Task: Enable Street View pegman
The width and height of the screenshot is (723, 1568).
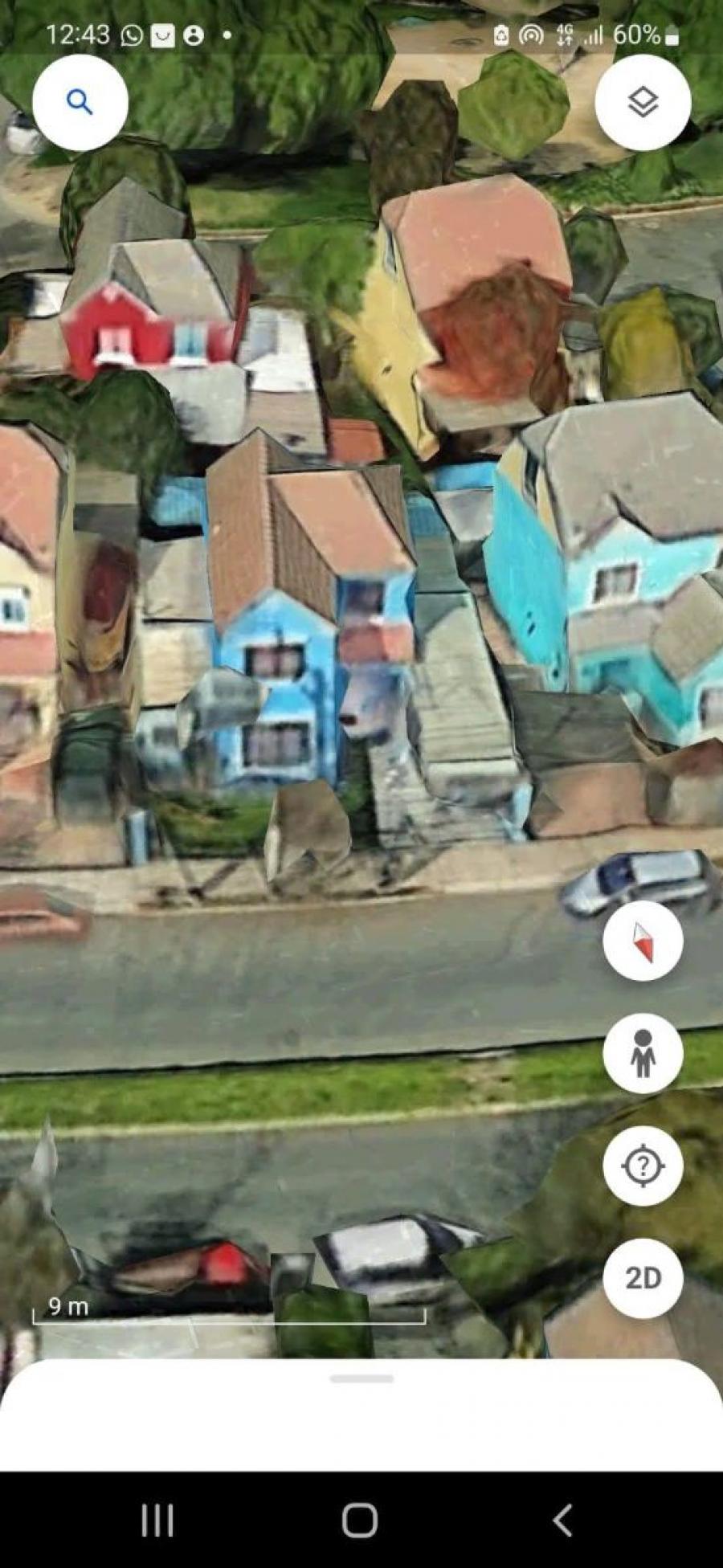Action: [643, 1053]
